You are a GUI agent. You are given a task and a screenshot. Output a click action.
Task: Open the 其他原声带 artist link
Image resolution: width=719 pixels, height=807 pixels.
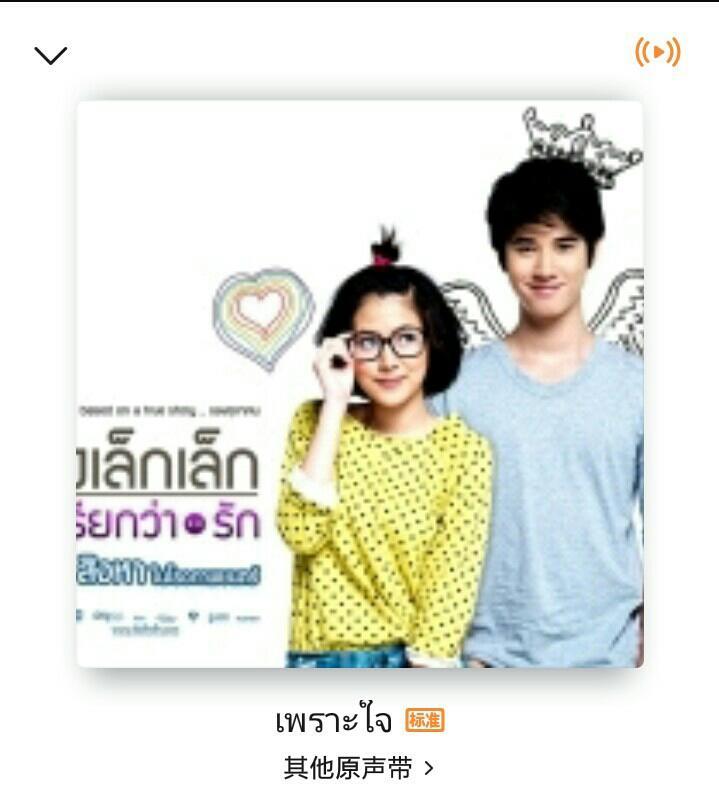pos(358,768)
